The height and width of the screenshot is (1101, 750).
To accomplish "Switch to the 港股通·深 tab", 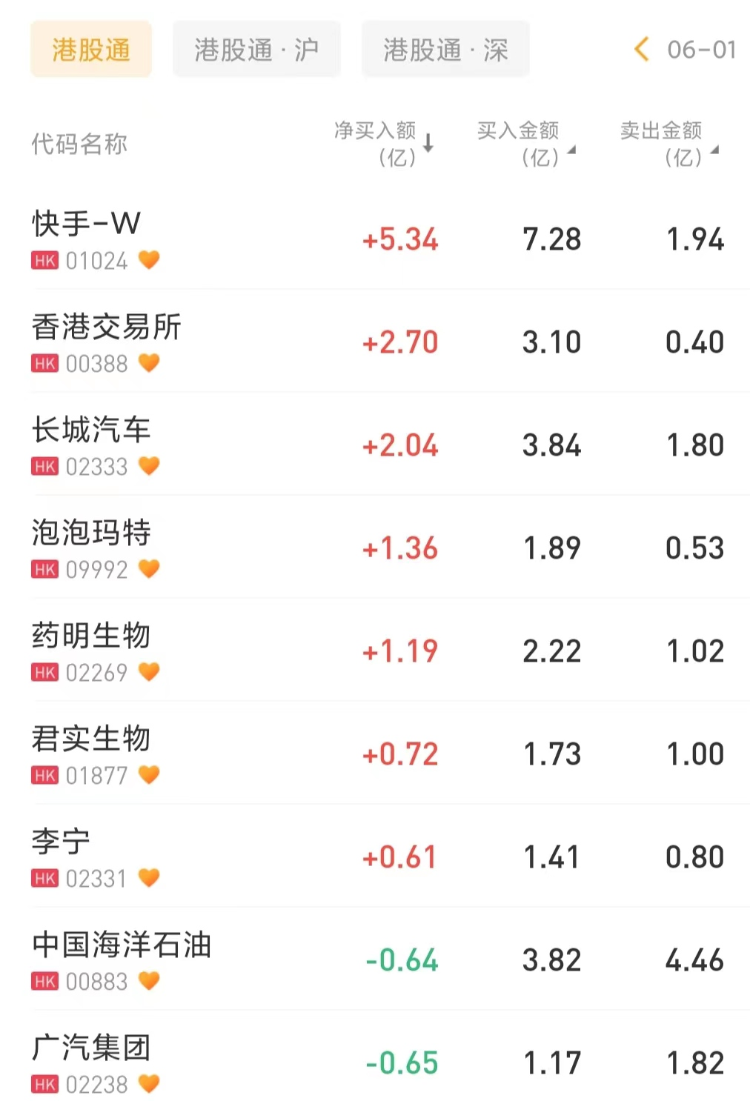I will tap(445, 50).
